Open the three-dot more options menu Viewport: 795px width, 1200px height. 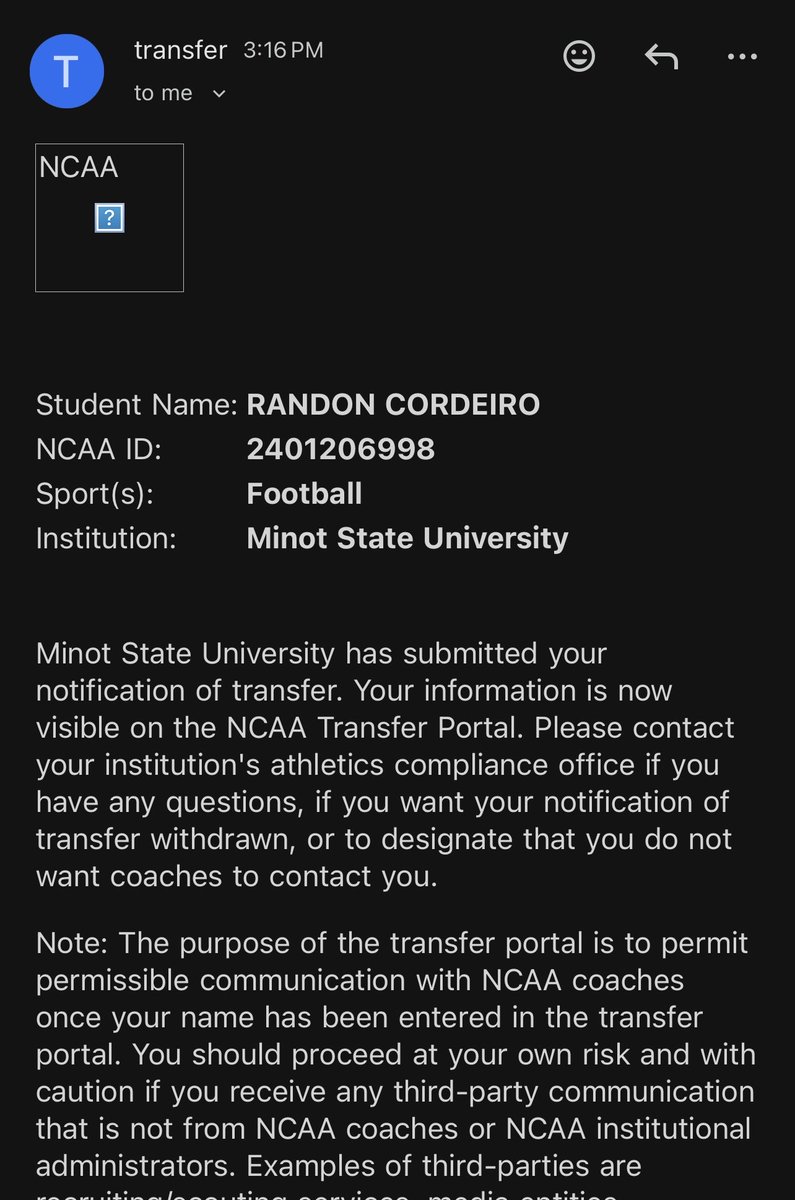coord(742,57)
